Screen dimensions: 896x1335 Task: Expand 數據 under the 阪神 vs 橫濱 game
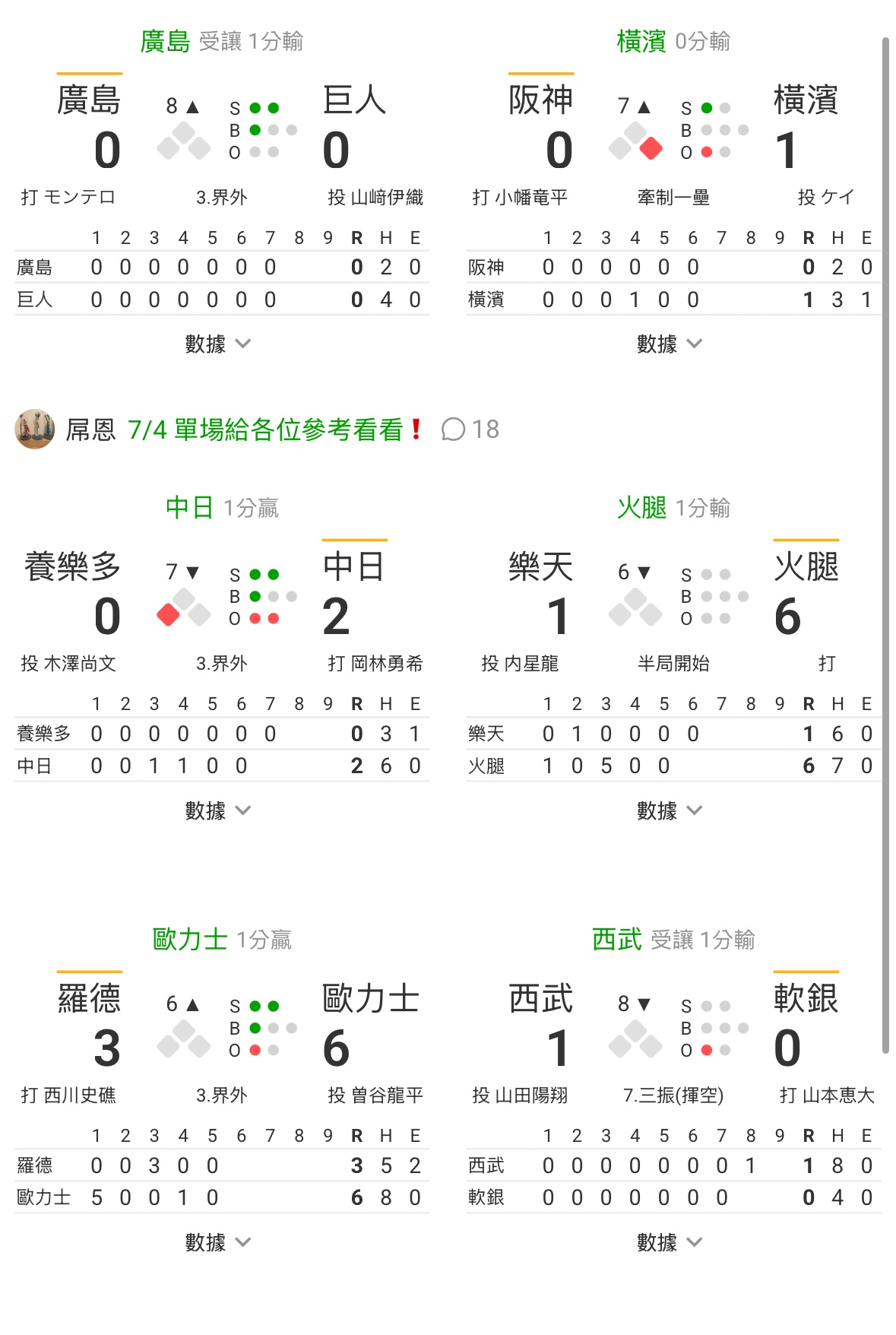click(670, 344)
